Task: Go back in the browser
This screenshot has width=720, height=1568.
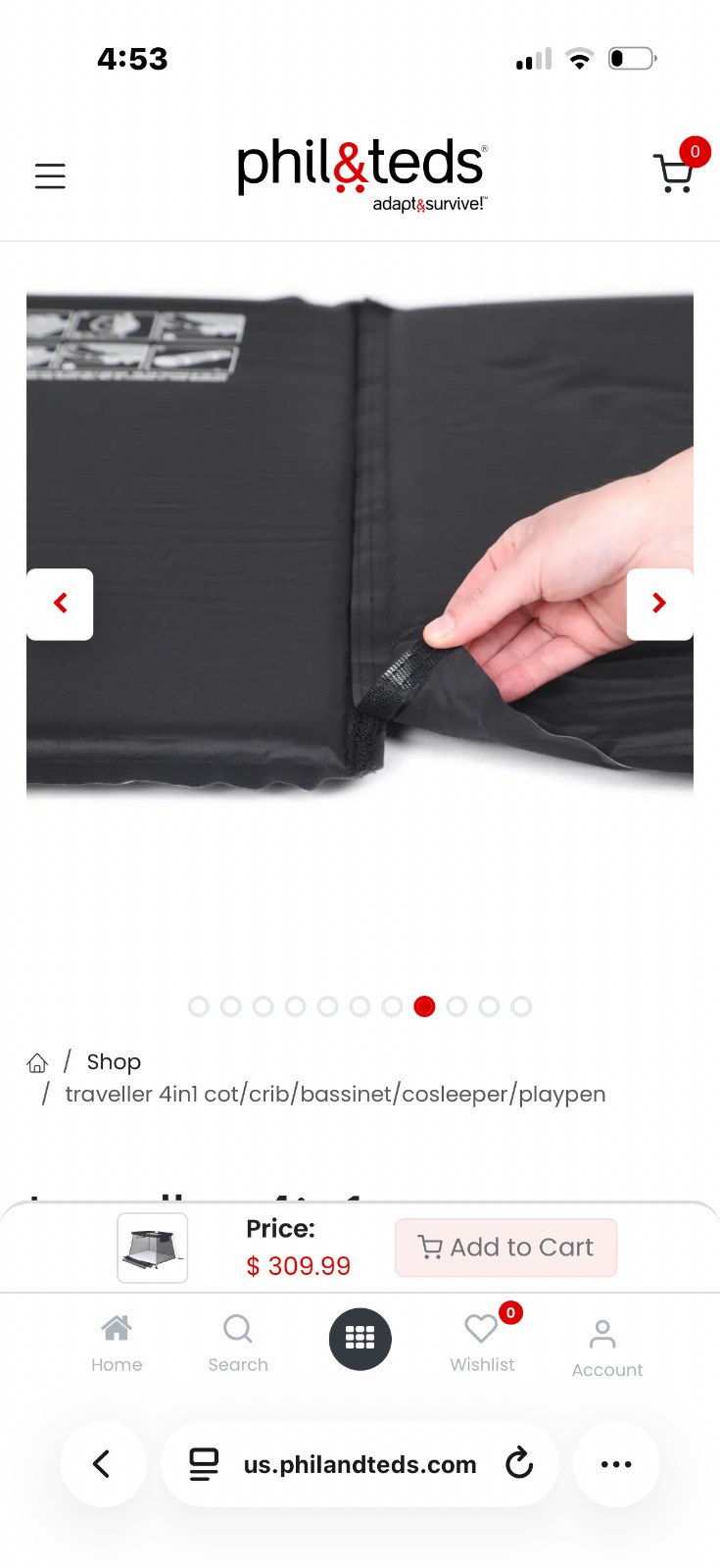Action: pos(102,1464)
